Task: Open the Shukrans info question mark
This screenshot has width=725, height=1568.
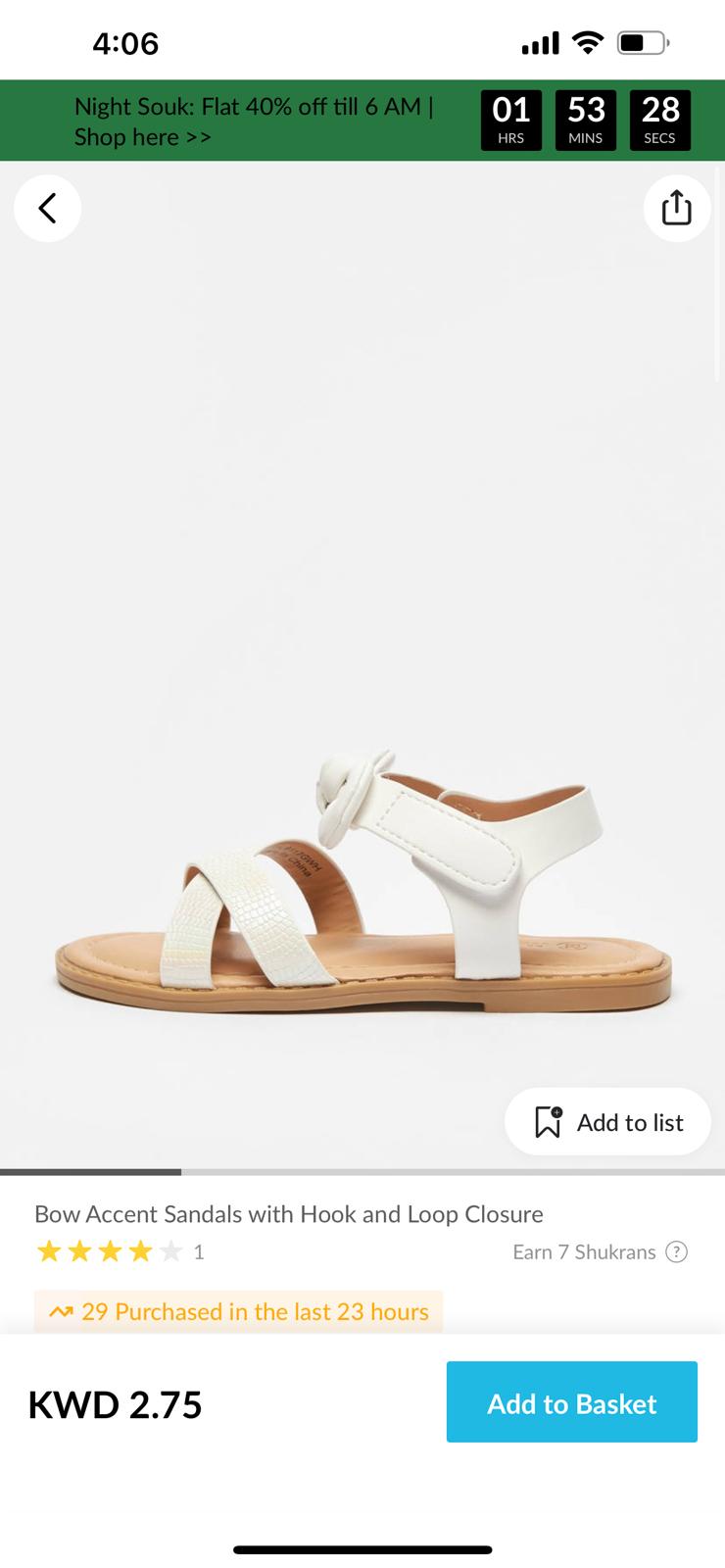Action: pos(676,1251)
